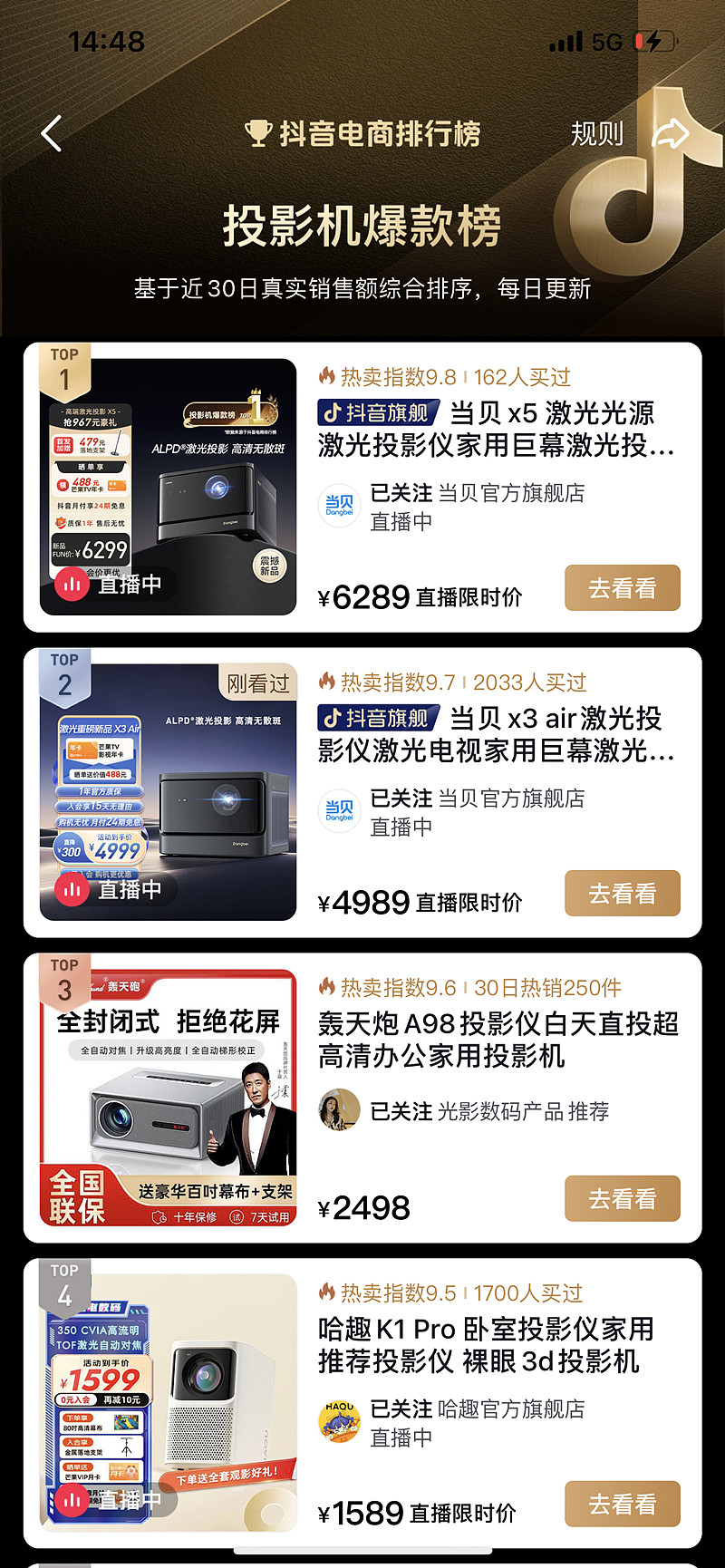Tap 去看看 for 当贝 x5 projector
725x1568 pixels.
(622, 588)
